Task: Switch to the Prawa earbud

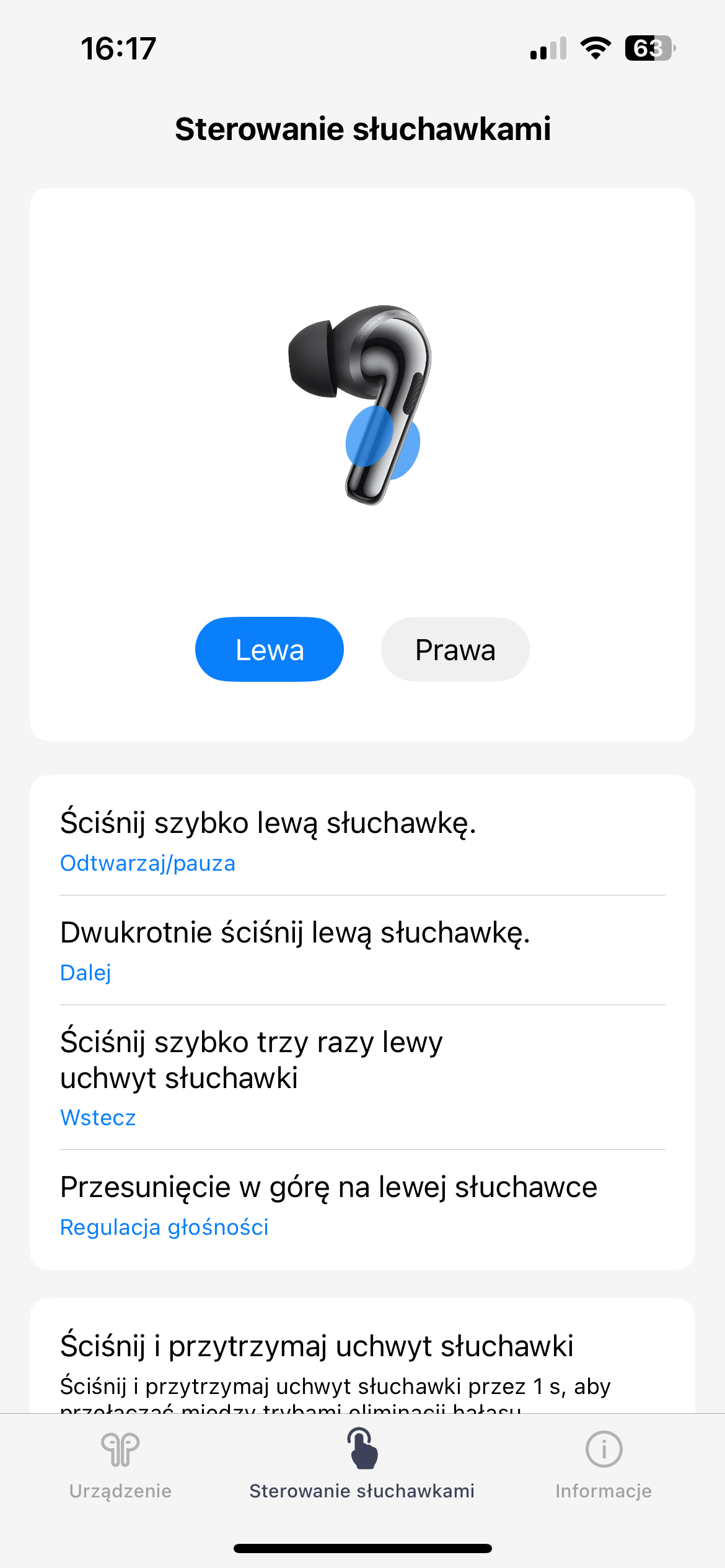Action: point(455,650)
